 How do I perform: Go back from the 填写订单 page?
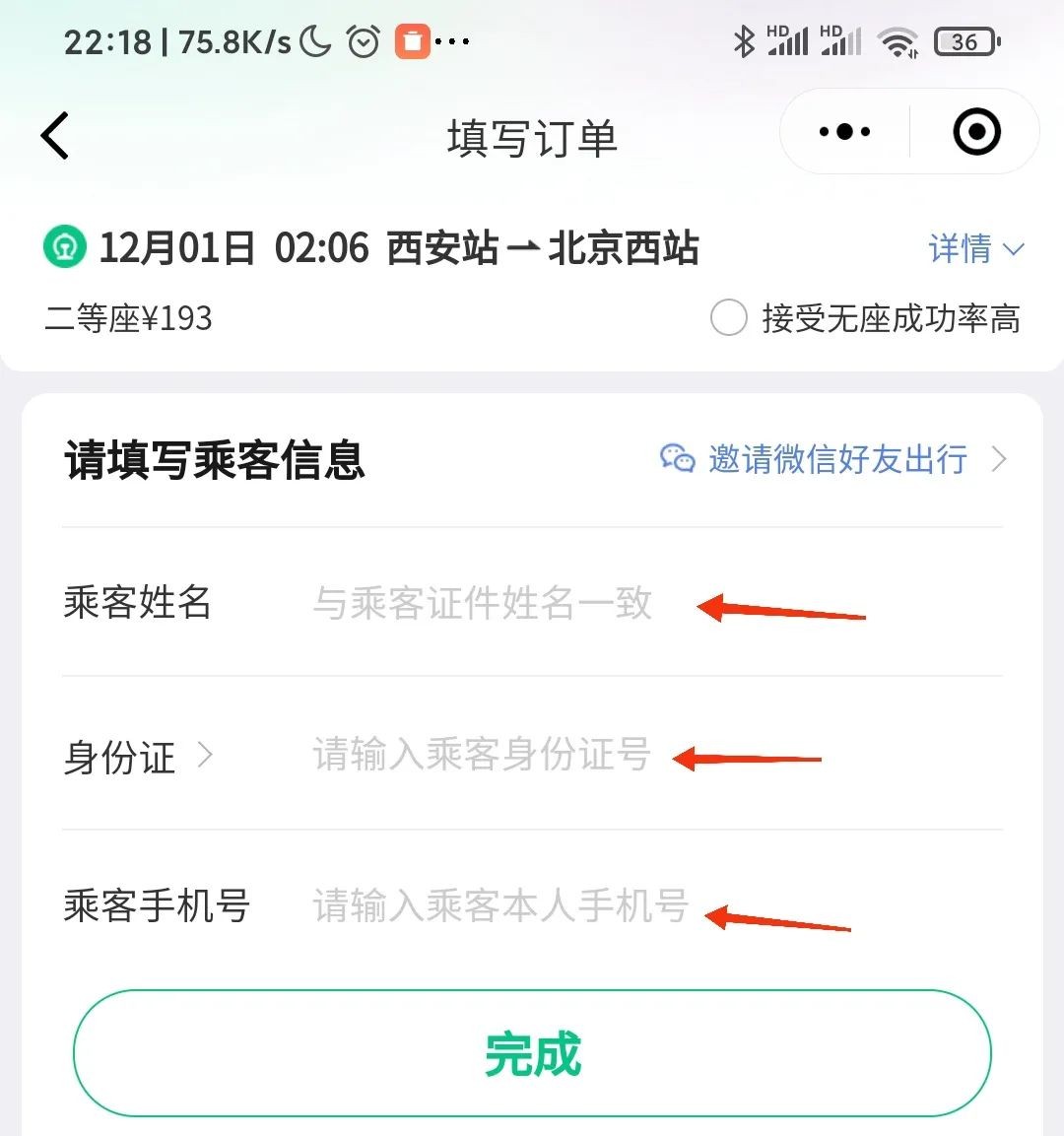(x=56, y=136)
